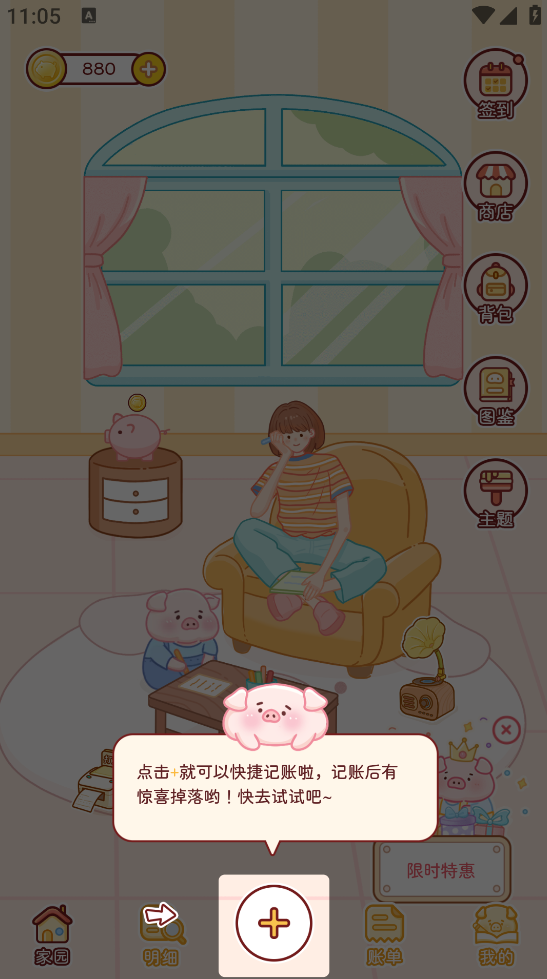Tap the plus button to record a bill
The image size is (547, 979).
coord(274,922)
